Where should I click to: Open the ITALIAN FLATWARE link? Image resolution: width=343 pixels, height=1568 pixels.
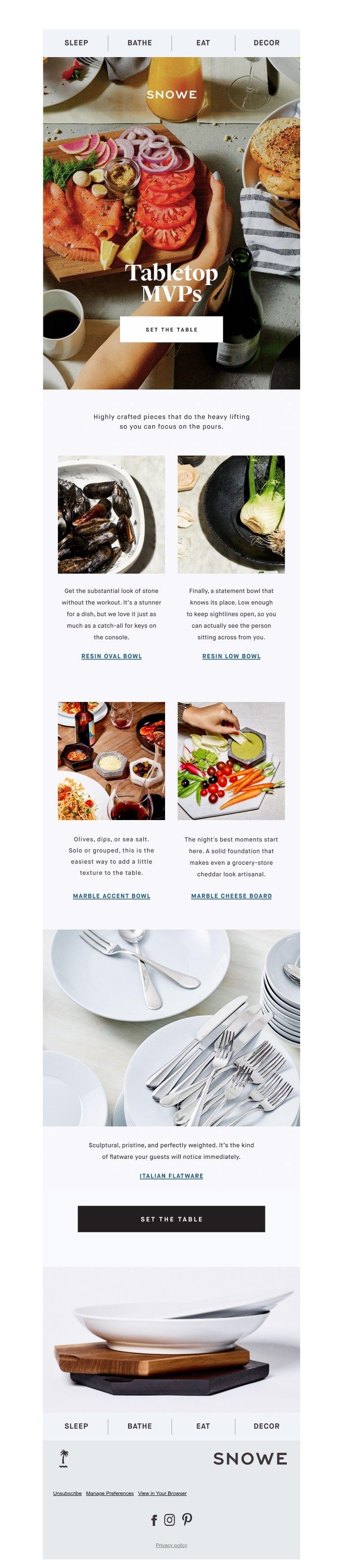pos(171,1176)
